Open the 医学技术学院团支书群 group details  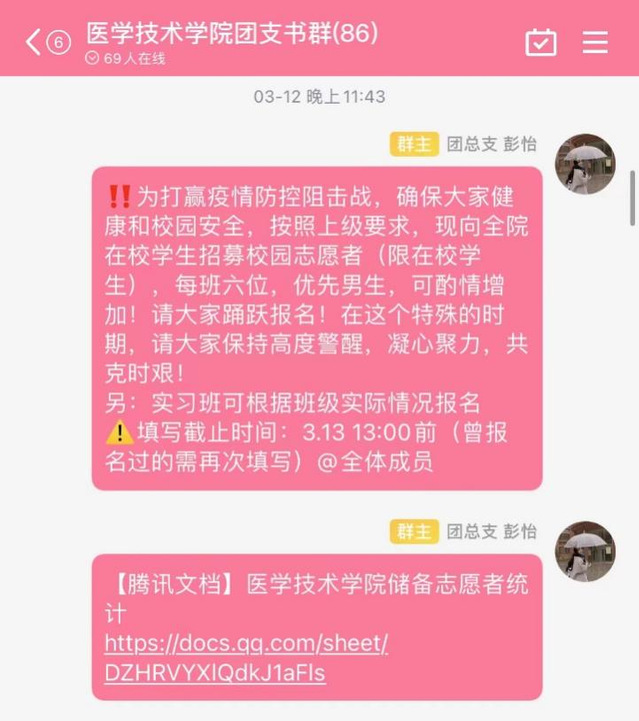232,34
